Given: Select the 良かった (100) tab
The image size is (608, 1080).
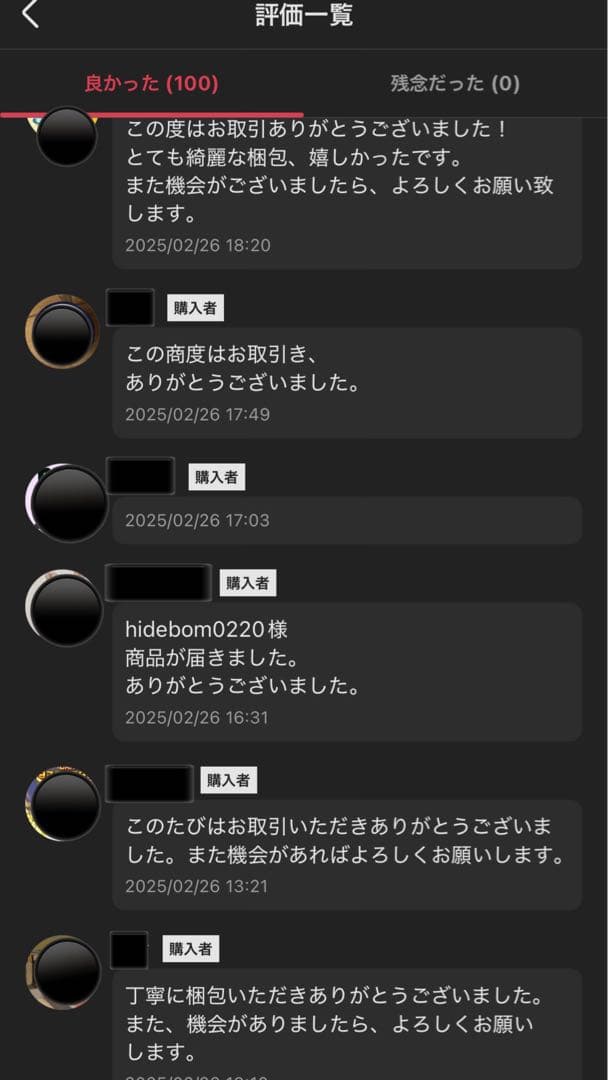Looking at the screenshot, I should pyautogui.click(x=151, y=83).
